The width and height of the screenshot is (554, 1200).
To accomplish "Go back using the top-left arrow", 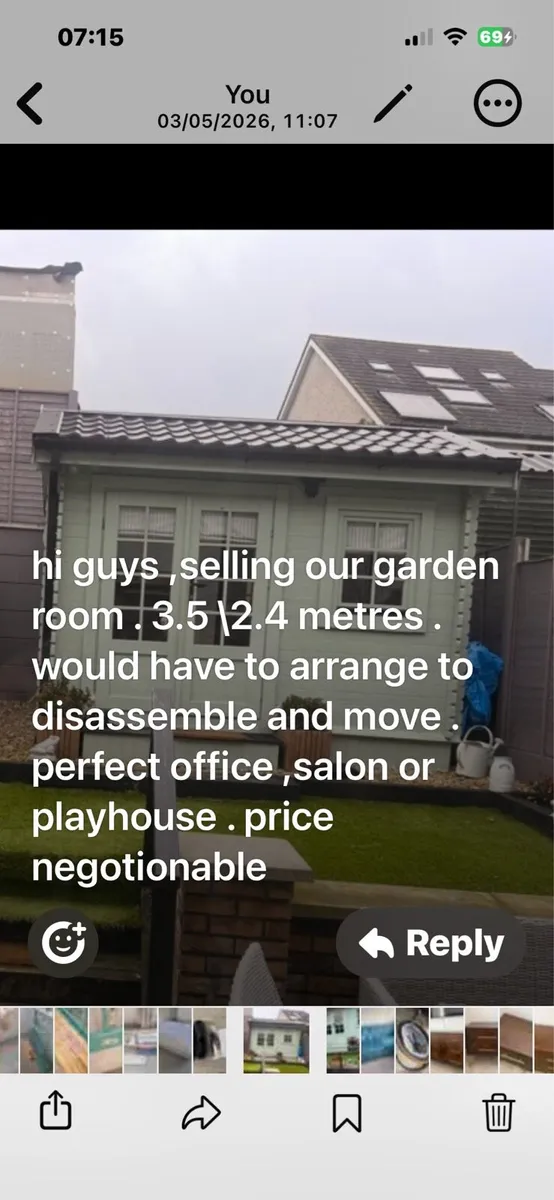I will (30, 104).
